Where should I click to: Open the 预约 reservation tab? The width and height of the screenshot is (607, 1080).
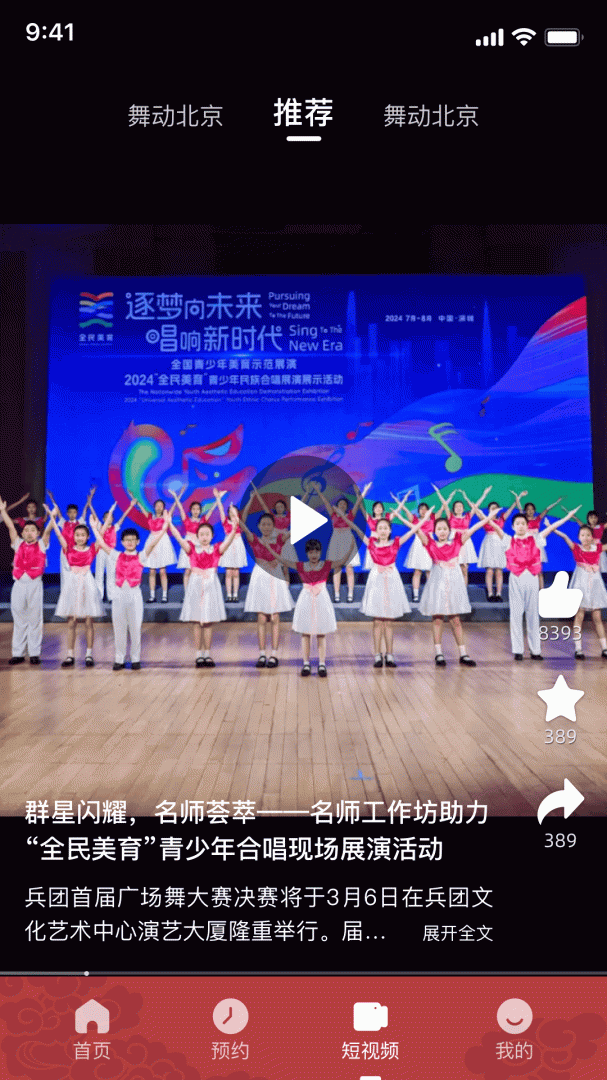(230, 1028)
